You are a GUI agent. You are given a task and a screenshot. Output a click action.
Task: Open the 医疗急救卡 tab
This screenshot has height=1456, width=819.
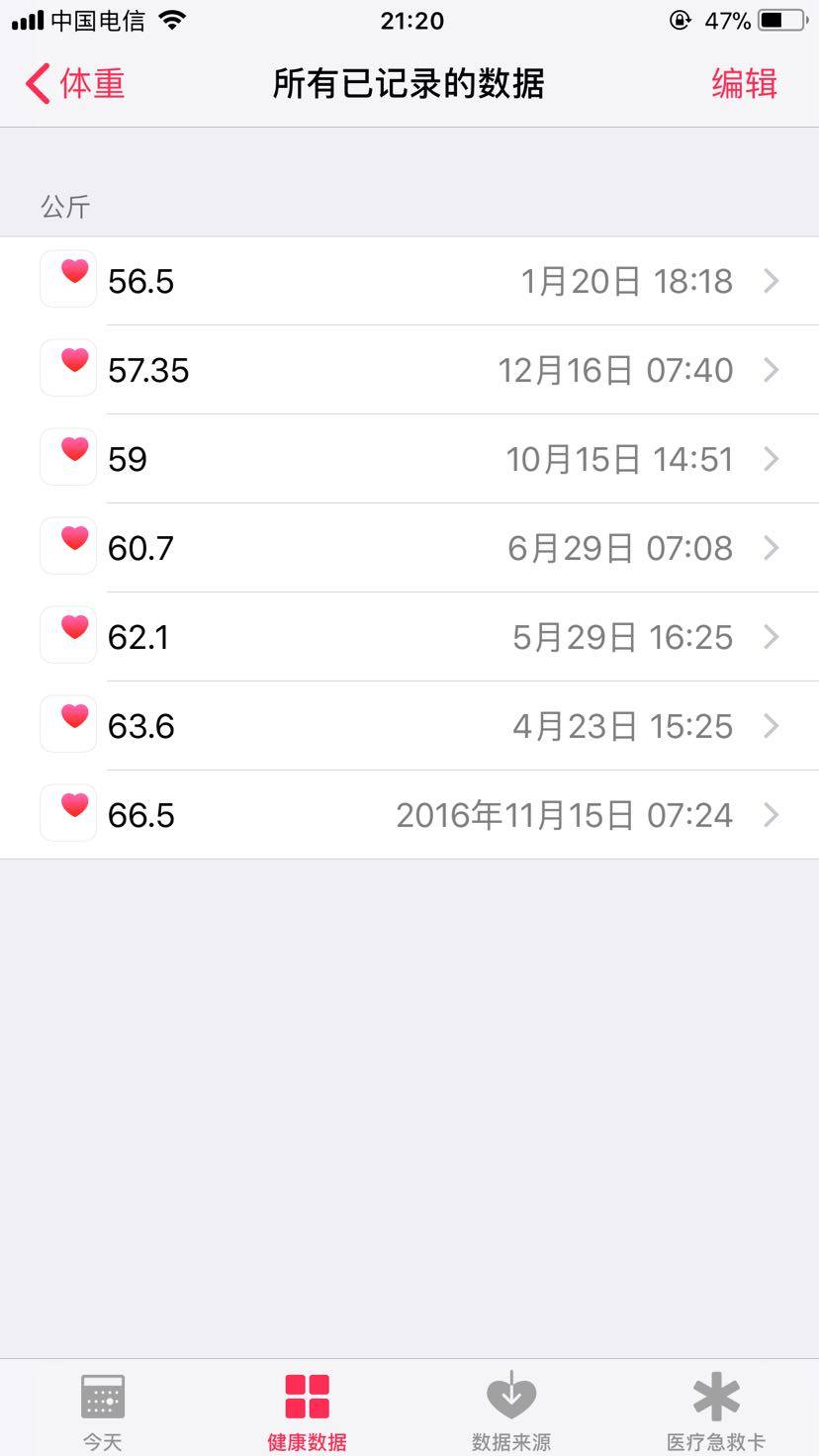[716, 1410]
